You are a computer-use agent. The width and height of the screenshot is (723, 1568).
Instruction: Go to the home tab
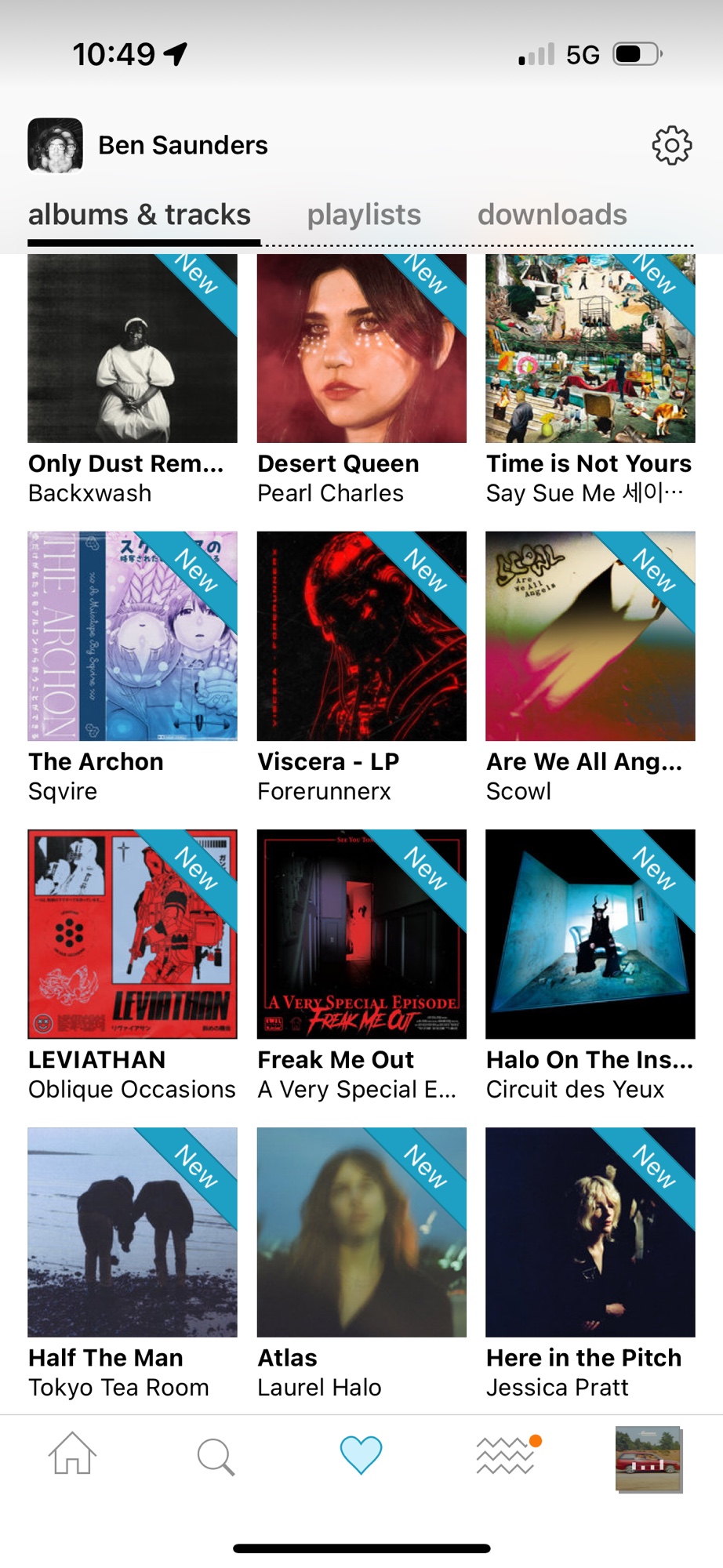72,1454
